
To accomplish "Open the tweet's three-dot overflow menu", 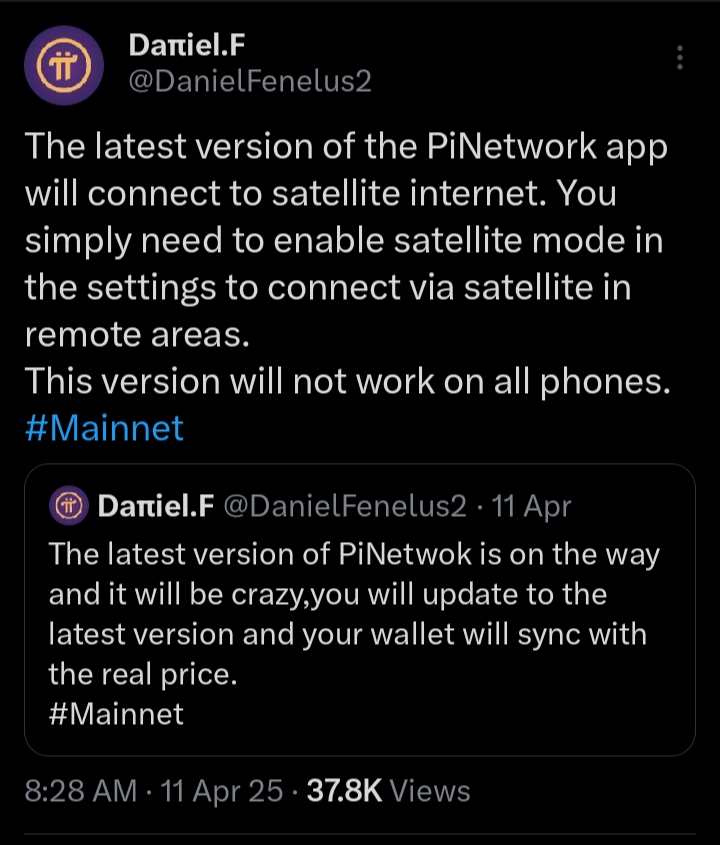I will pos(680,57).
